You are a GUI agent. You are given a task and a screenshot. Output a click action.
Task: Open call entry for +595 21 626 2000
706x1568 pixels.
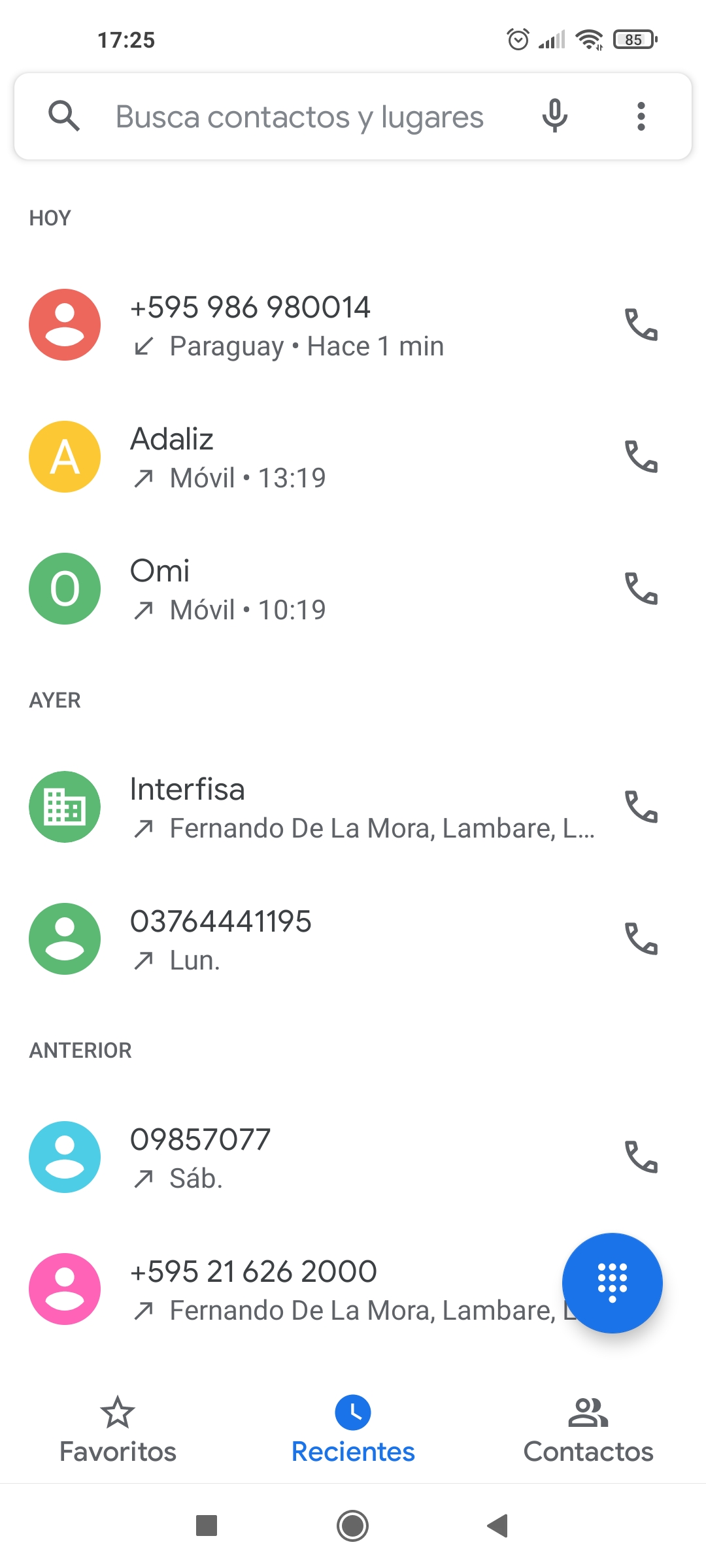coord(281,1289)
